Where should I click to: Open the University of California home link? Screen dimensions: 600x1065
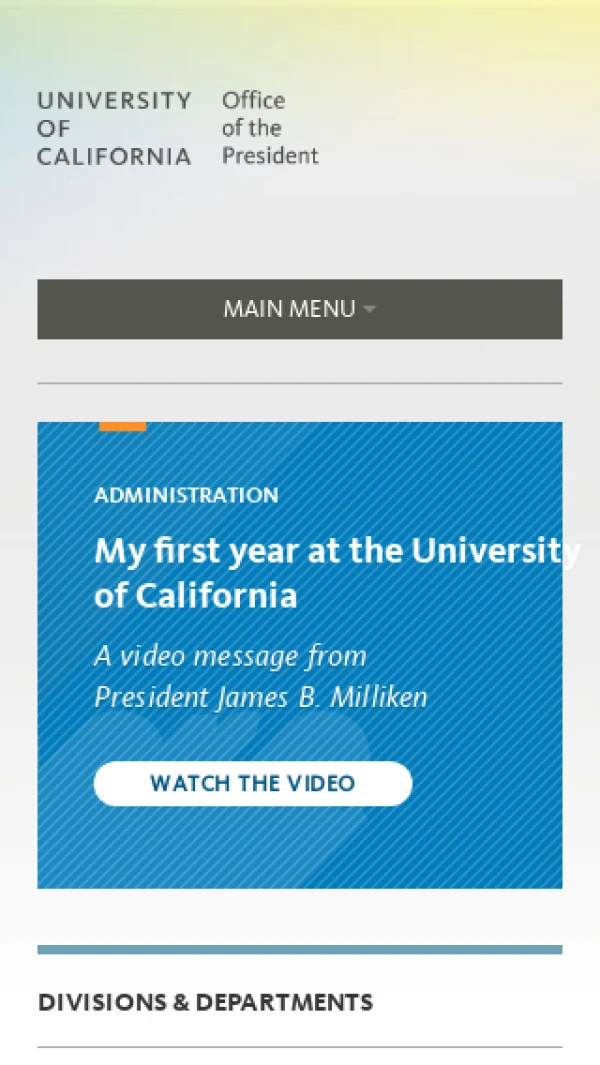(x=114, y=128)
